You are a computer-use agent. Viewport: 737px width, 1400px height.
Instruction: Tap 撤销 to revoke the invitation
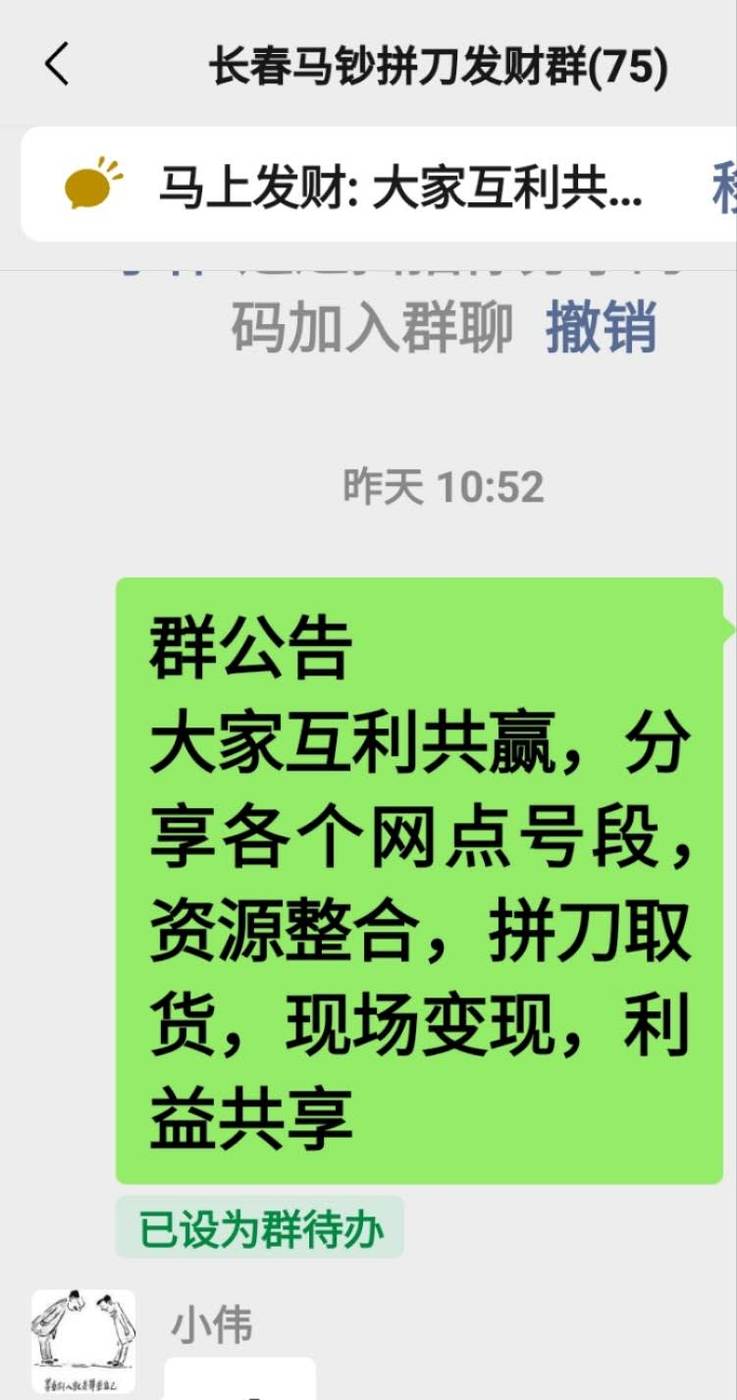tap(600, 326)
